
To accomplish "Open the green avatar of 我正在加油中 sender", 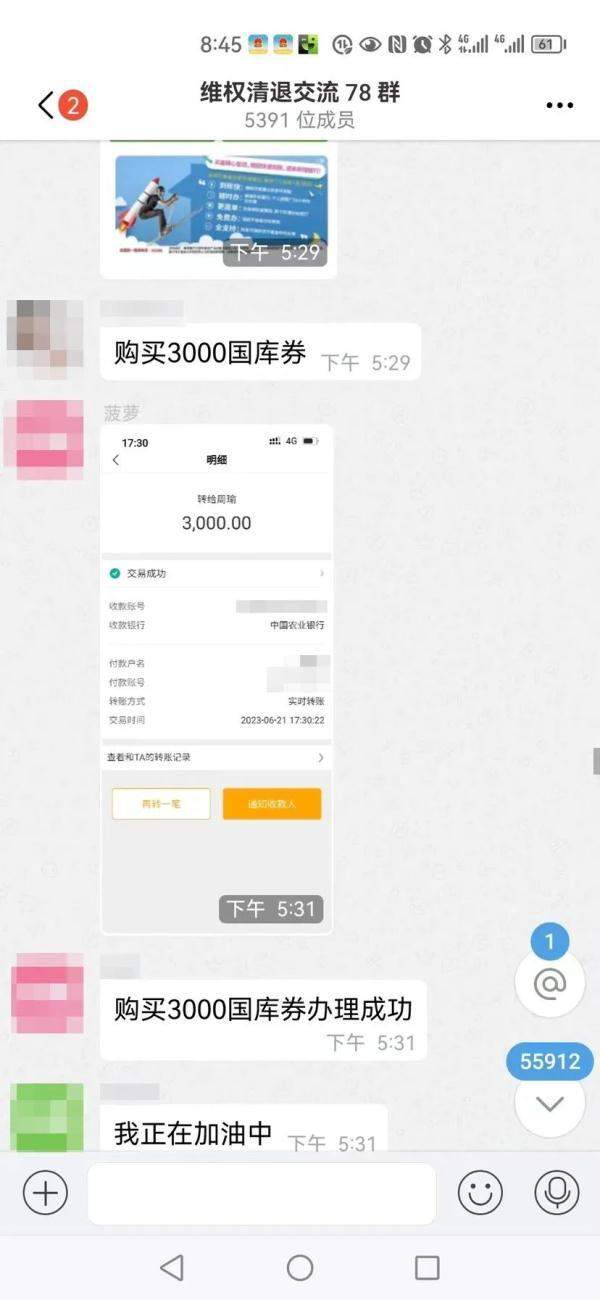I will coord(47,1117).
